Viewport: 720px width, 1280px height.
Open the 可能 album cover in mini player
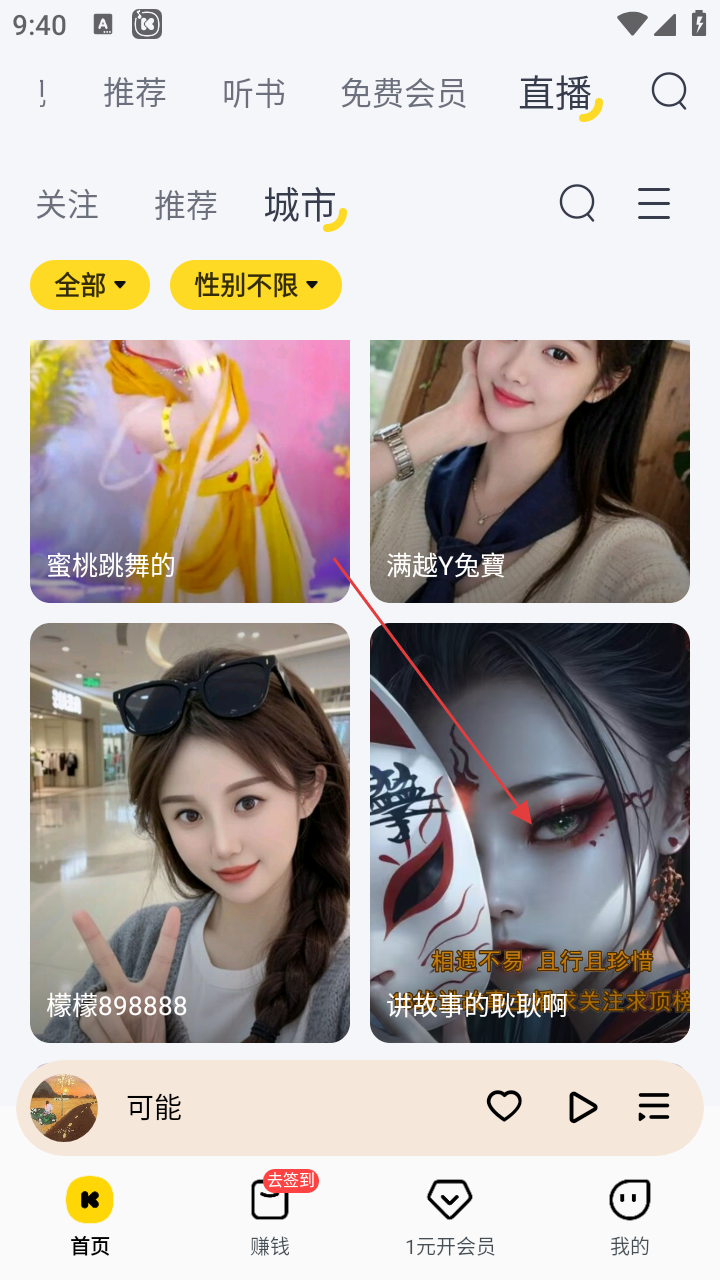64,1108
